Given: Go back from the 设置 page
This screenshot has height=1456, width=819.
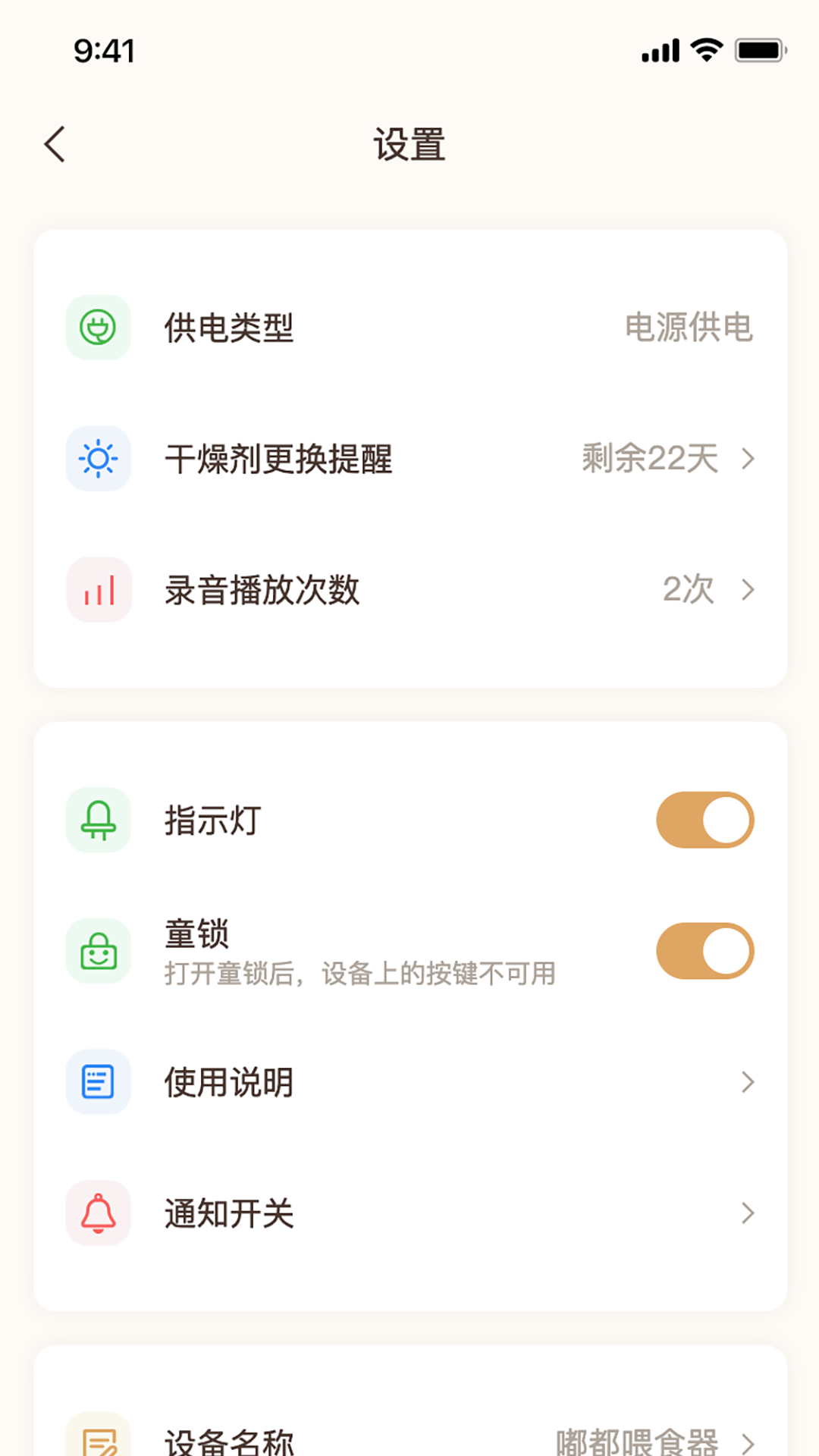Looking at the screenshot, I should [x=55, y=144].
